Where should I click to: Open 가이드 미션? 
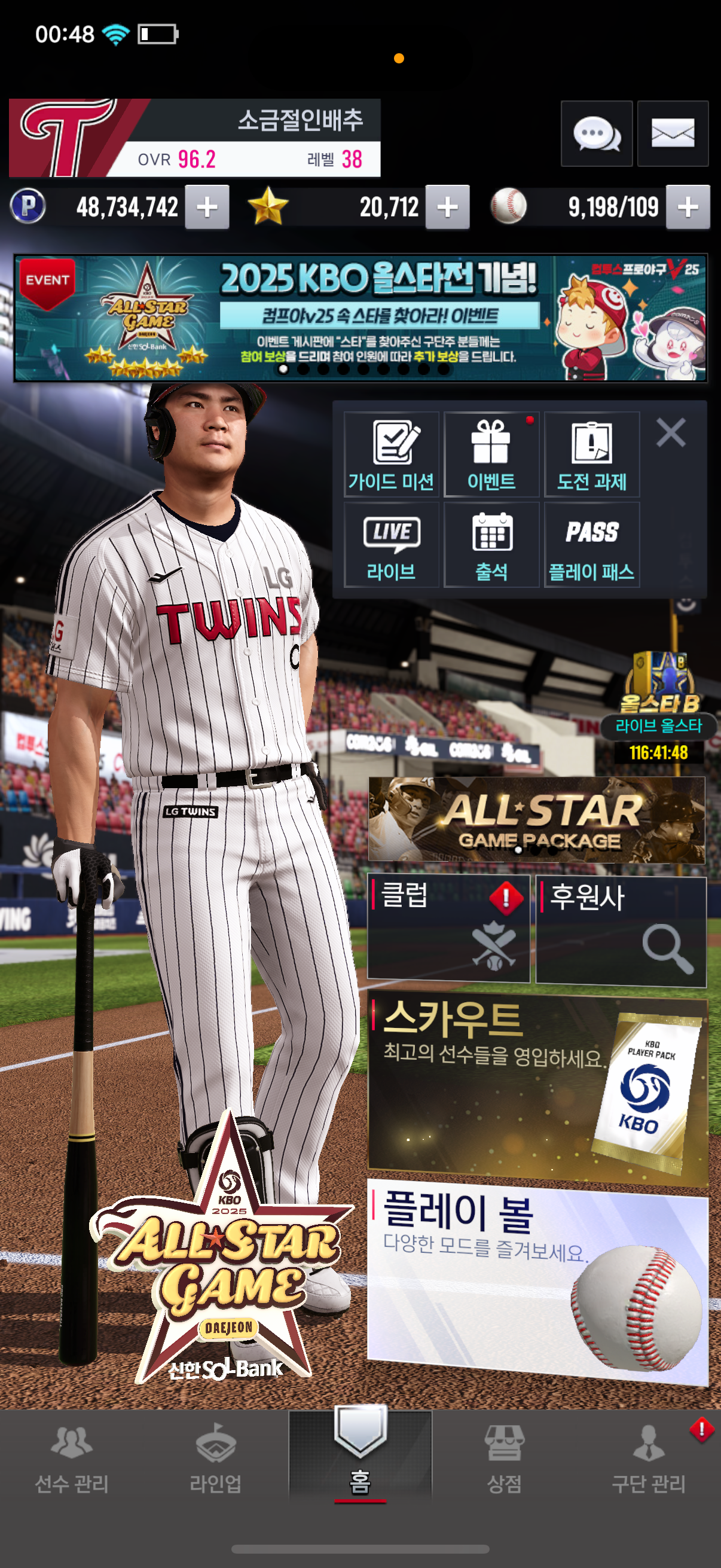(x=391, y=454)
